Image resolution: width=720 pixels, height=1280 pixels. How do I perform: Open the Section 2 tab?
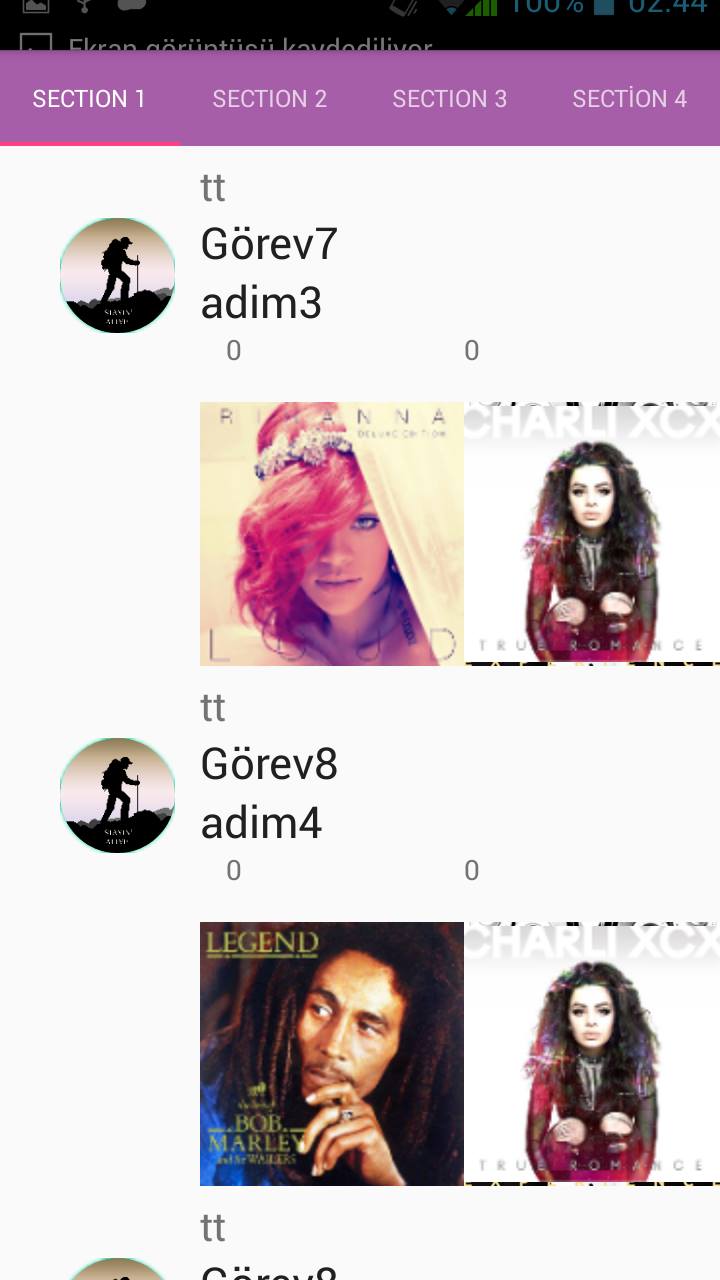(x=270, y=99)
